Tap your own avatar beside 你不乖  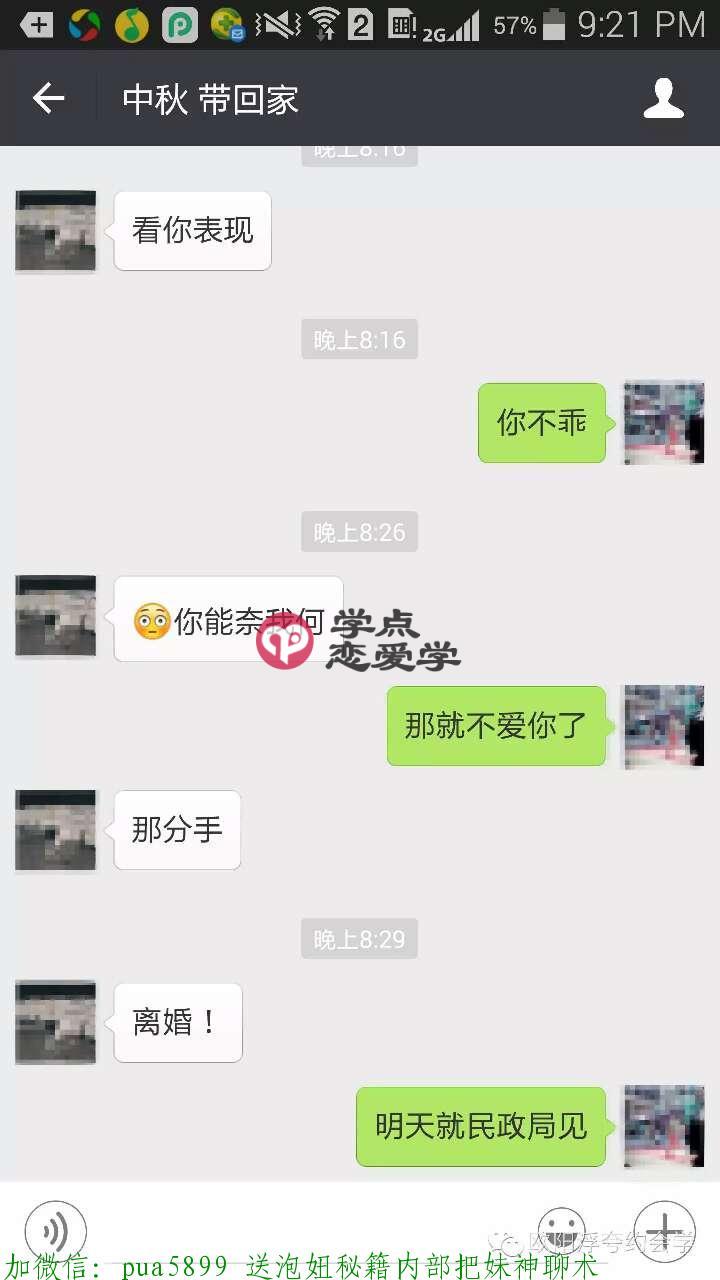tap(663, 422)
